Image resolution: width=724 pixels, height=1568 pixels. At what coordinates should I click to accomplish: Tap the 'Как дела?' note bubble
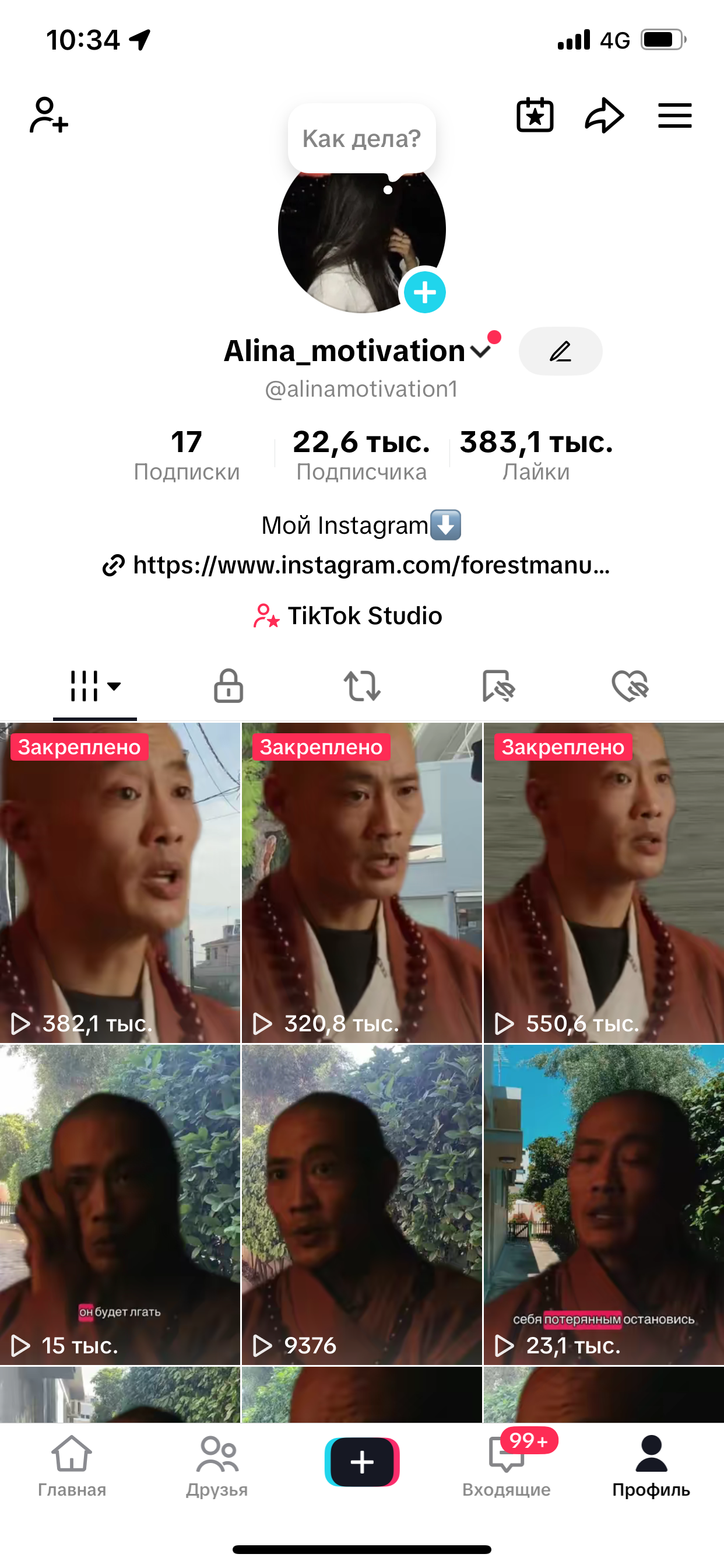pyautogui.click(x=361, y=139)
